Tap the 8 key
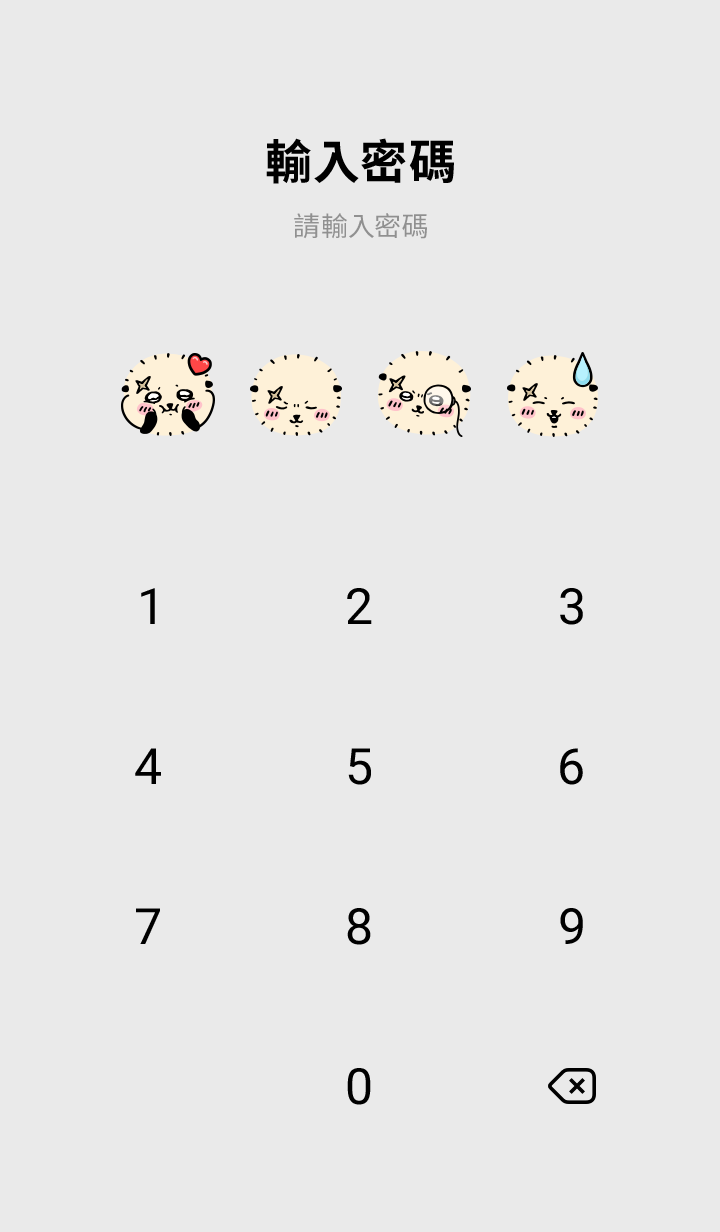 tap(359, 927)
